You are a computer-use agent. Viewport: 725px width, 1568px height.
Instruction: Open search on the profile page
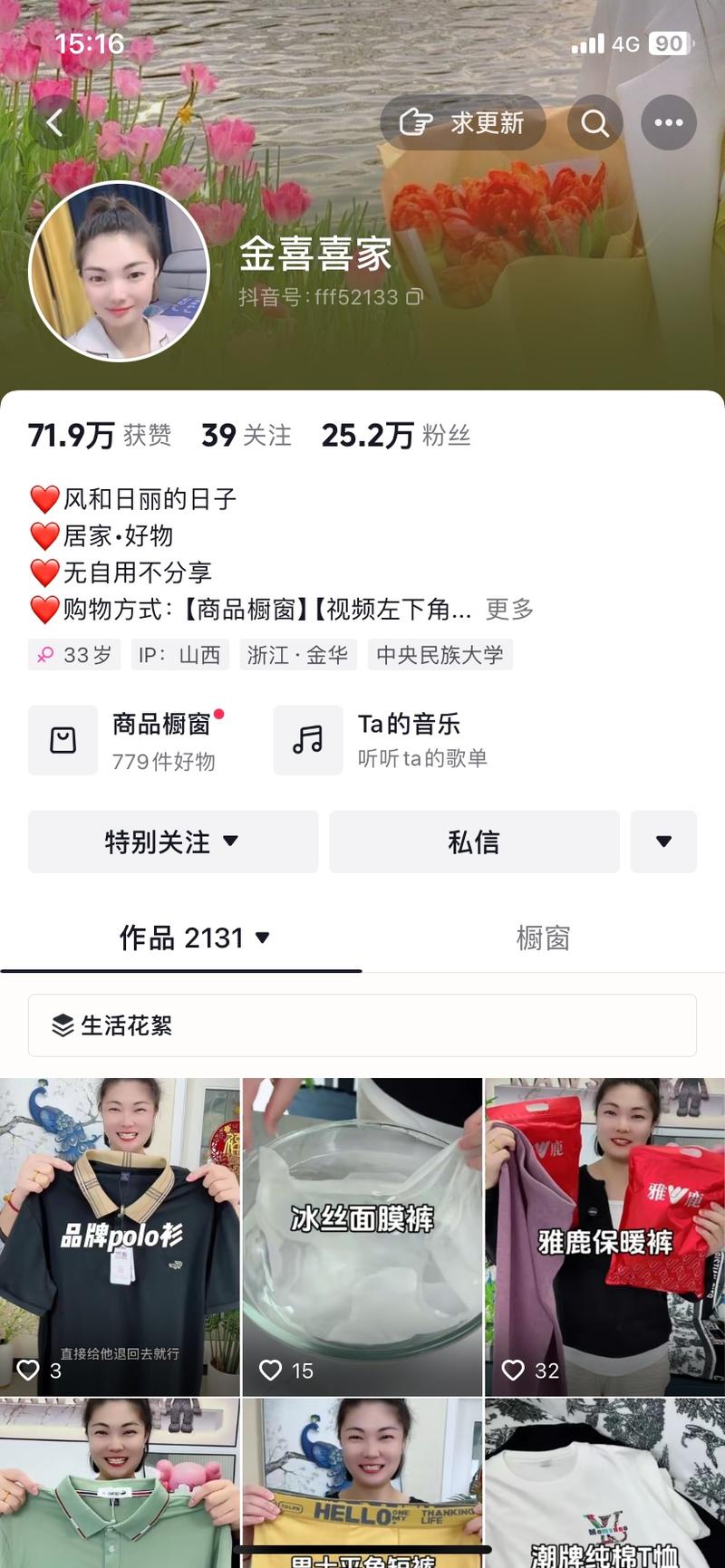click(x=595, y=122)
